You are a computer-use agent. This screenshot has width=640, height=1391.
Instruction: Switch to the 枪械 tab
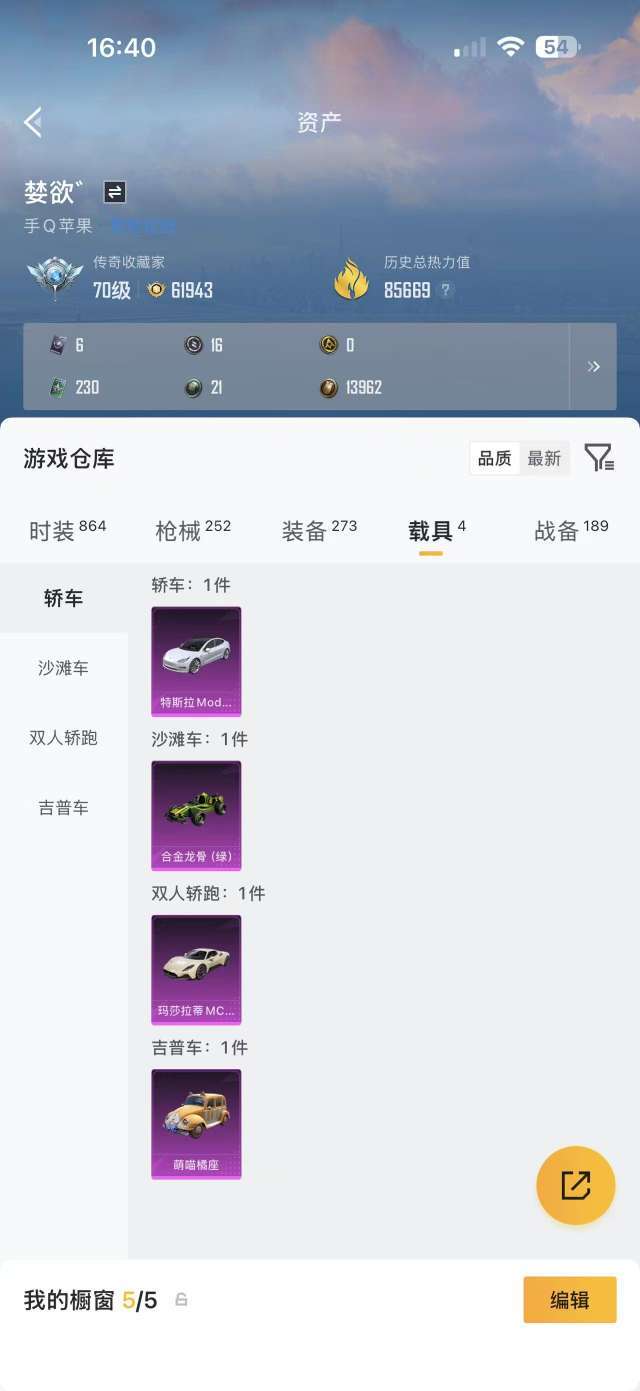193,530
